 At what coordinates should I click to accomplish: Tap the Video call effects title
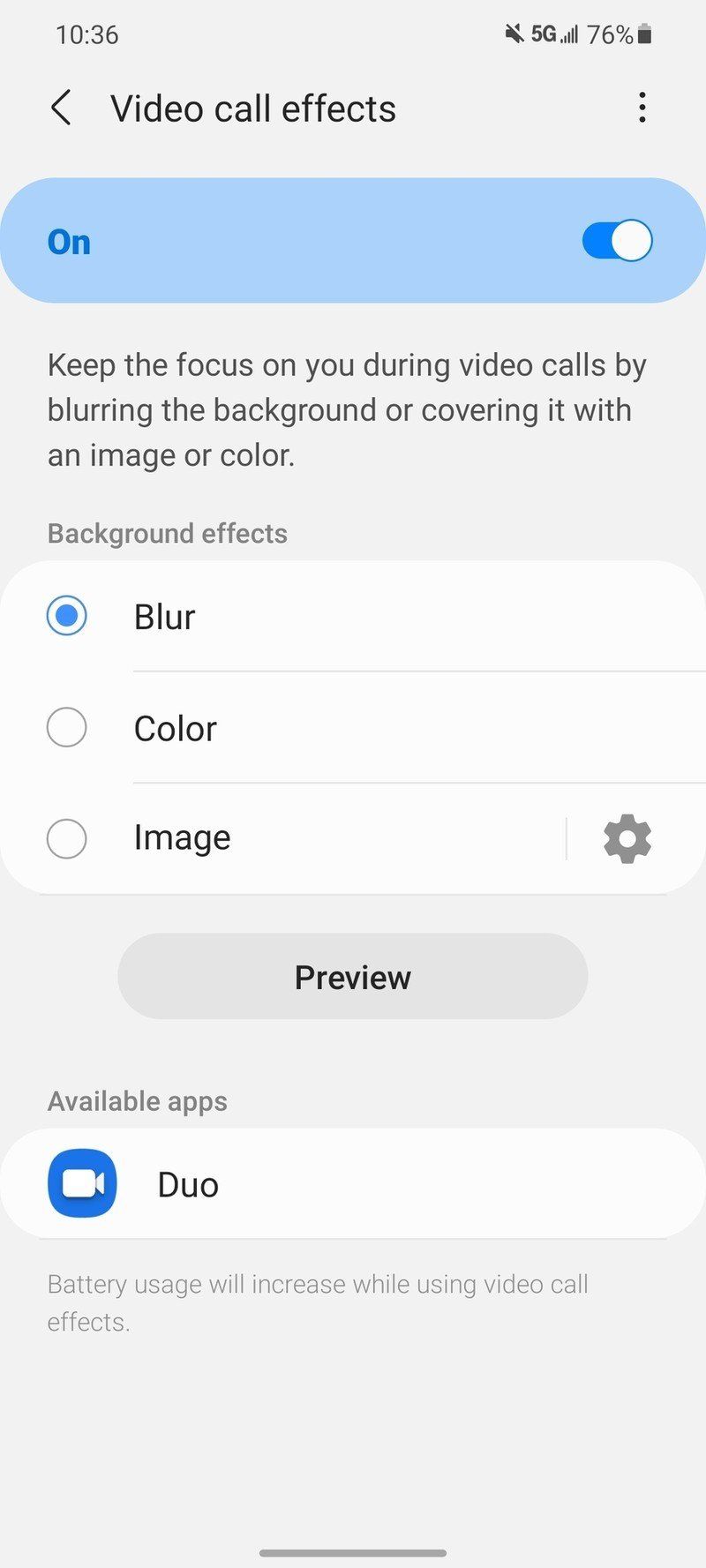[x=252, y=108]
